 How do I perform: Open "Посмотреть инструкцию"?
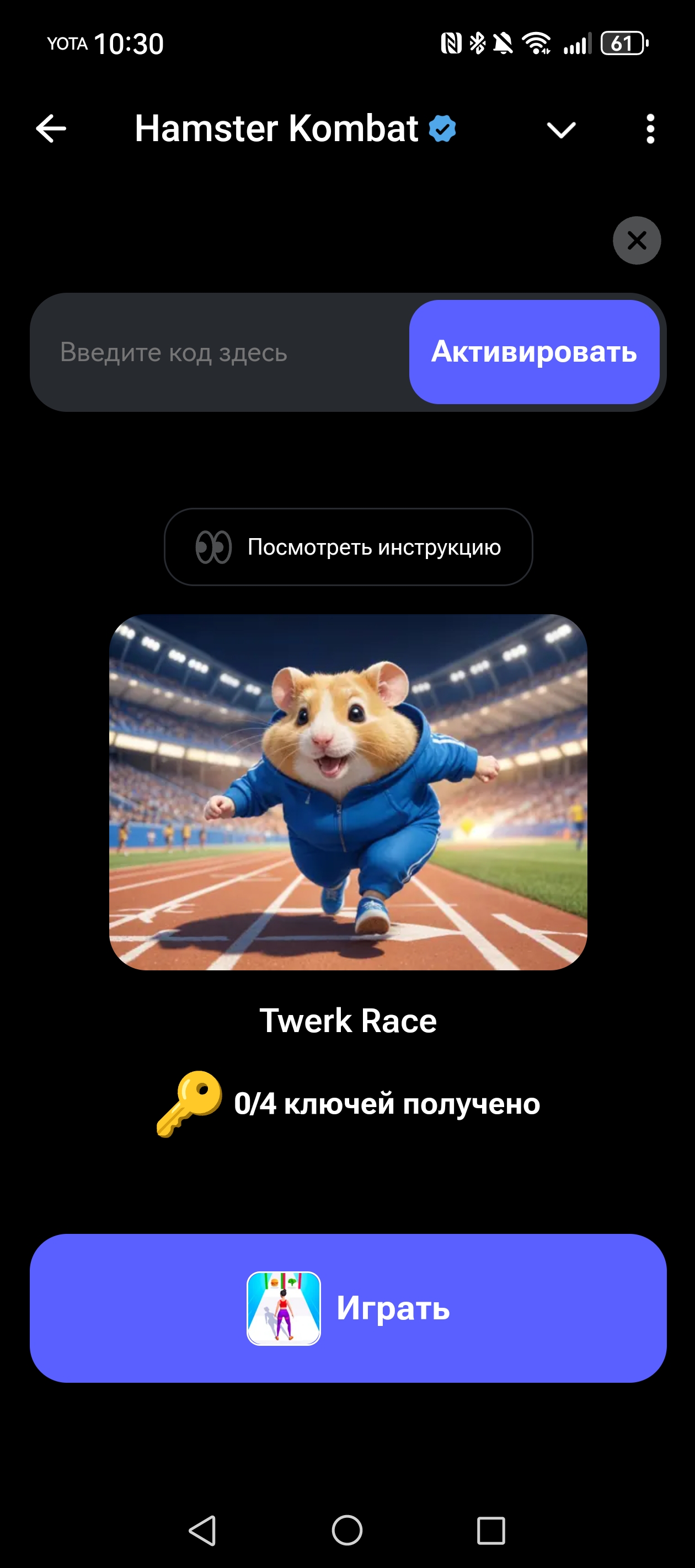(x=348, y=546)
